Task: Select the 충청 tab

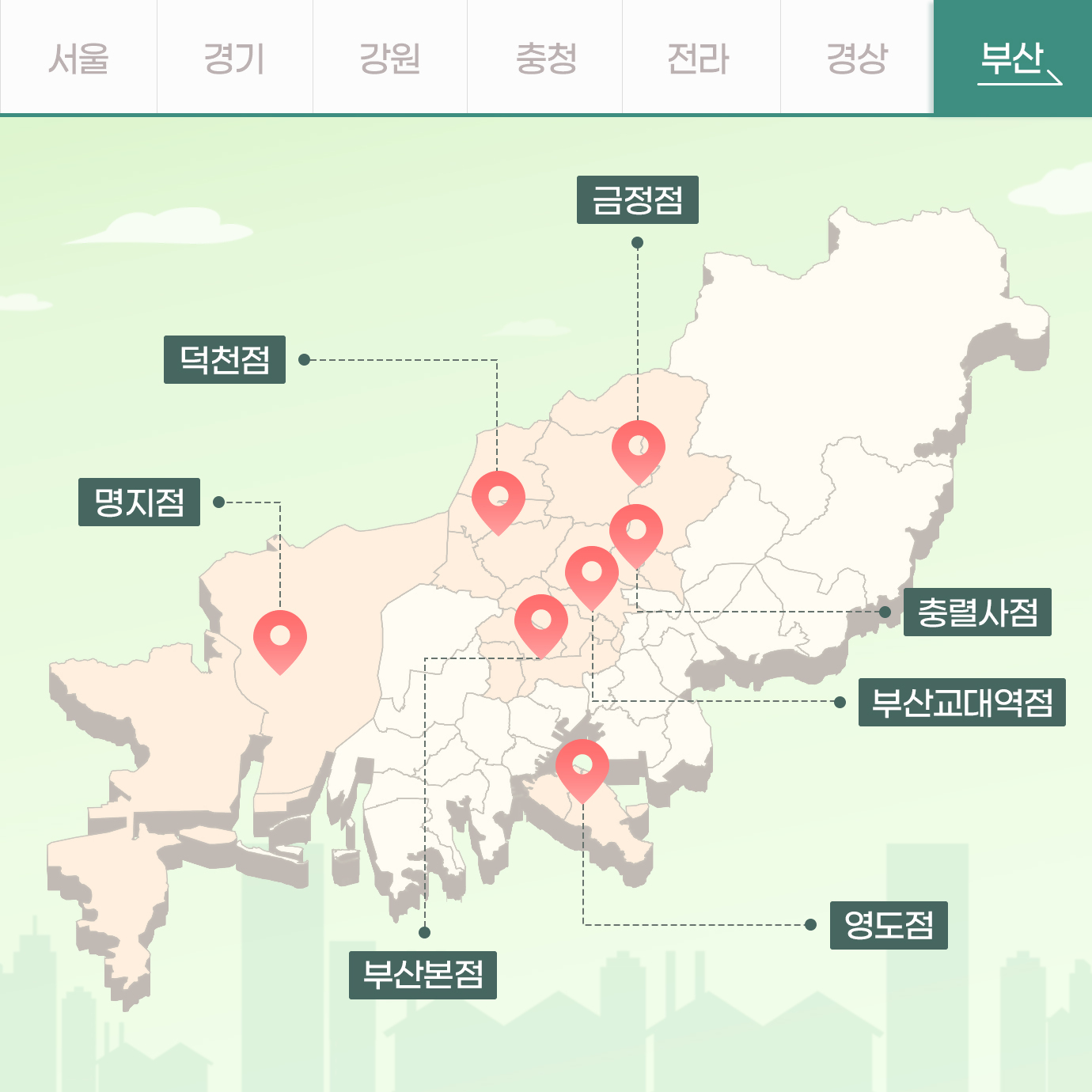Action: pos(545,58)
